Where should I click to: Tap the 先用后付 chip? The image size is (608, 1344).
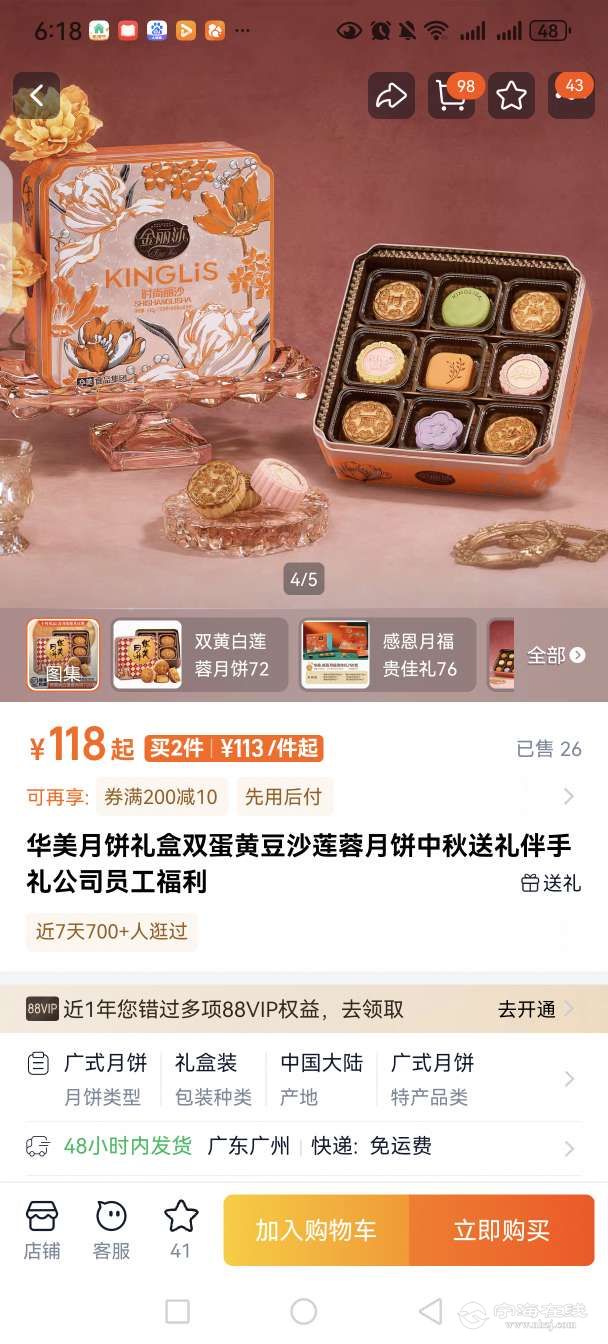coord(283,797)
